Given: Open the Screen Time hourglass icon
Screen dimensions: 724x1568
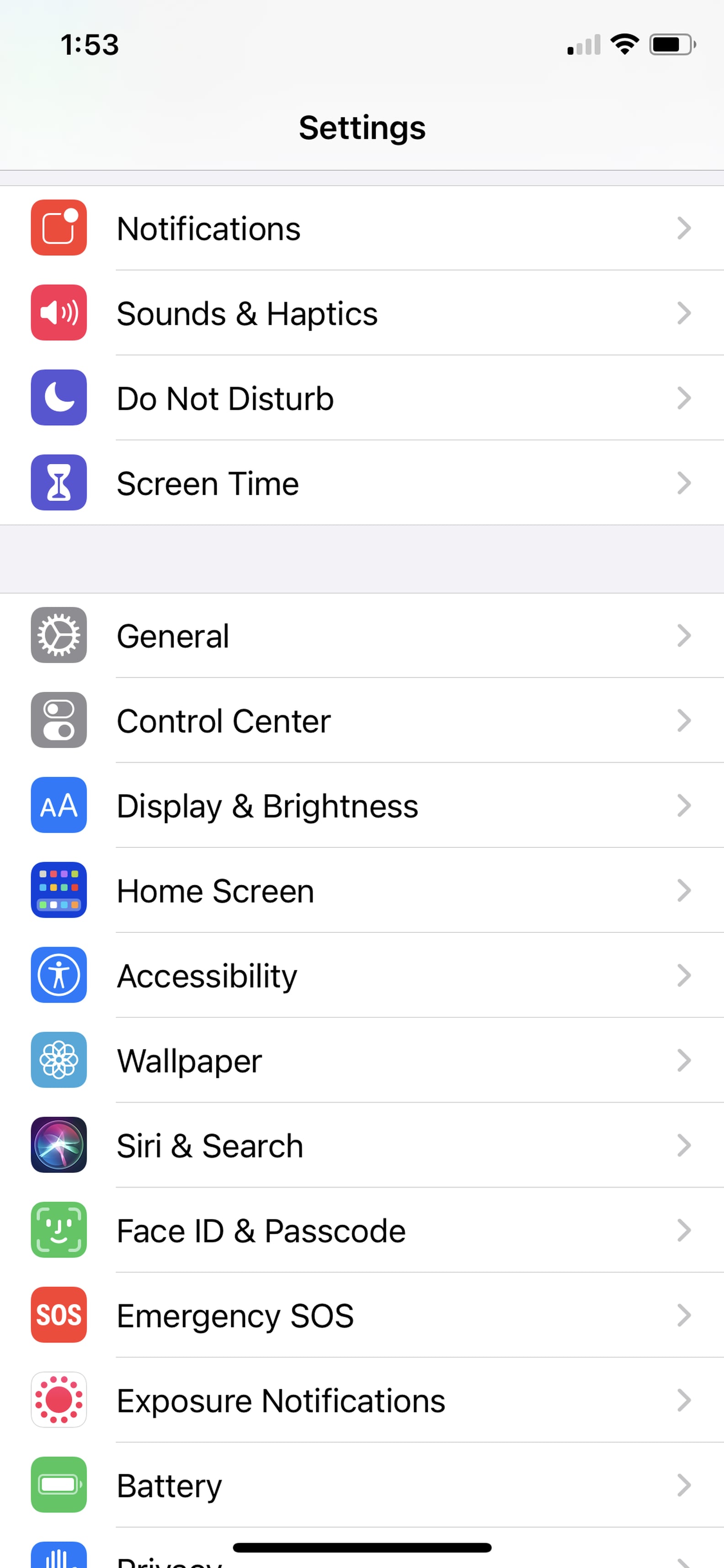Looking at the screenshot, I should pos(59,483).
